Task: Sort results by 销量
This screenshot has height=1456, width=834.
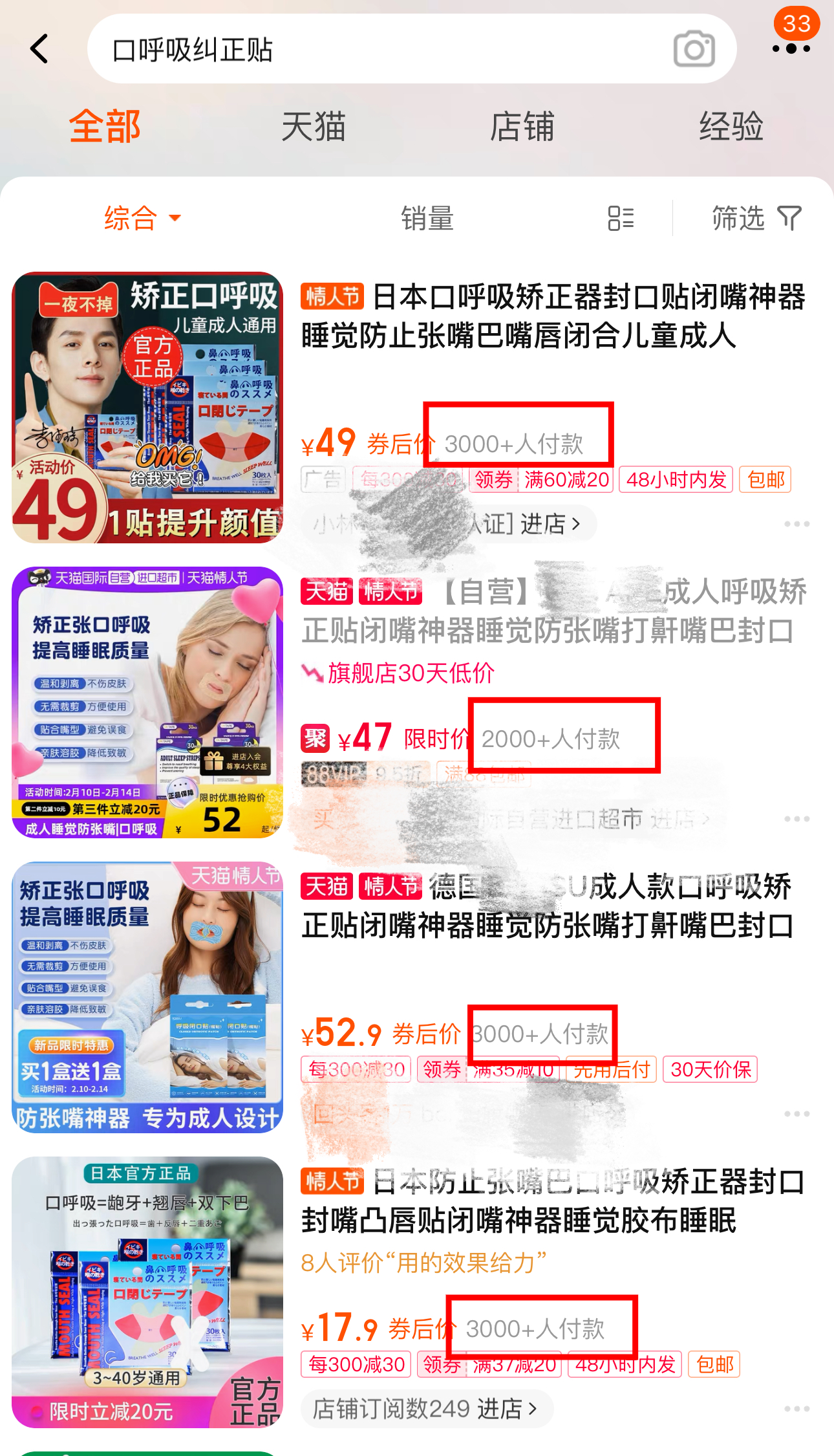Action: coord(427,218)
